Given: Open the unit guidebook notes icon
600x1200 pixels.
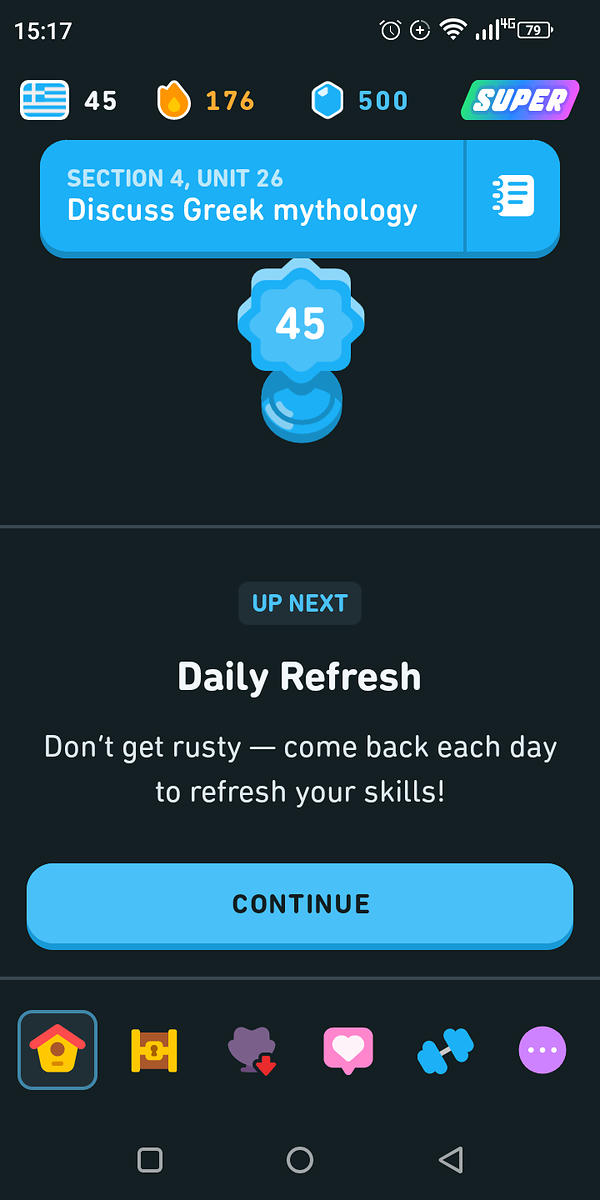Looking at the screenshot, I should (513, 196).
